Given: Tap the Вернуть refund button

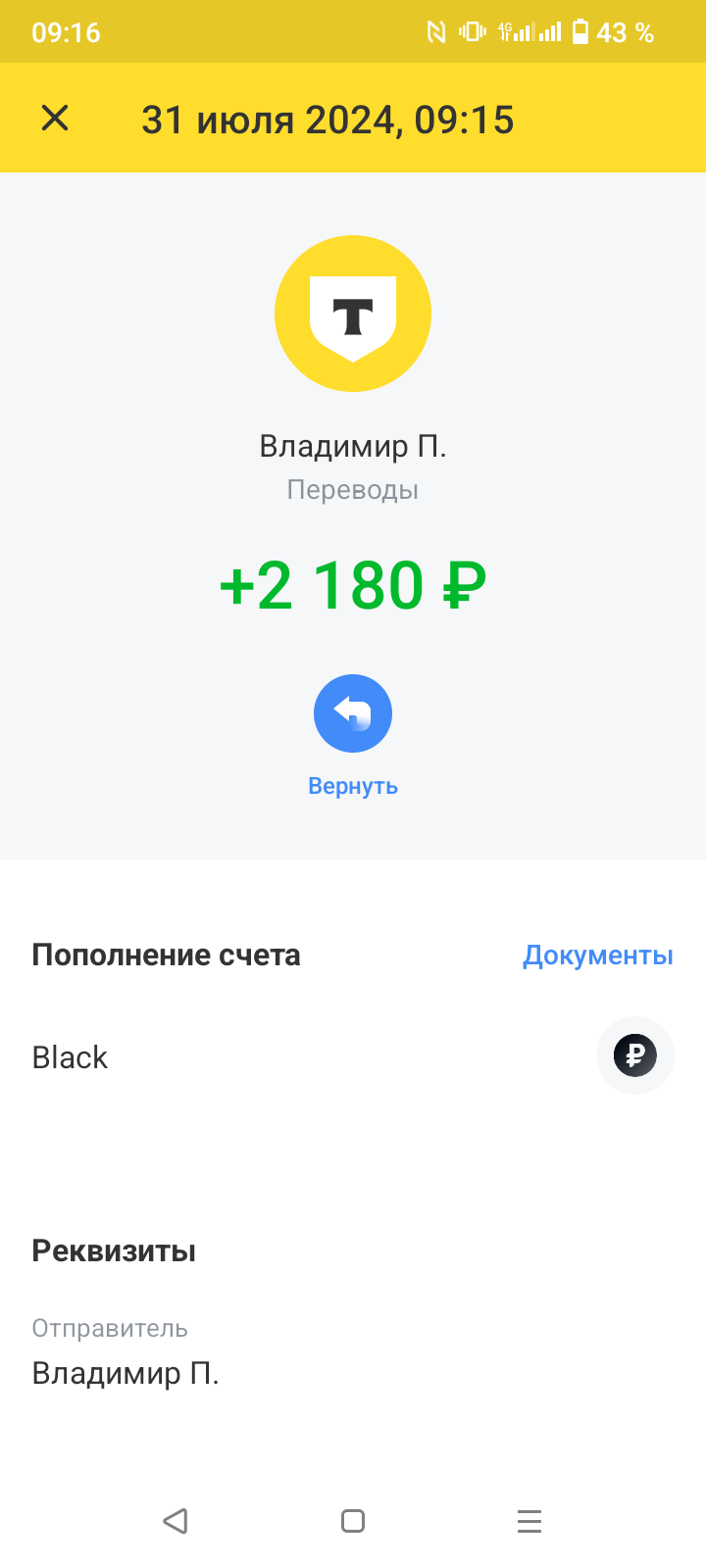Looking at the screenshot, I should point(353,713).
